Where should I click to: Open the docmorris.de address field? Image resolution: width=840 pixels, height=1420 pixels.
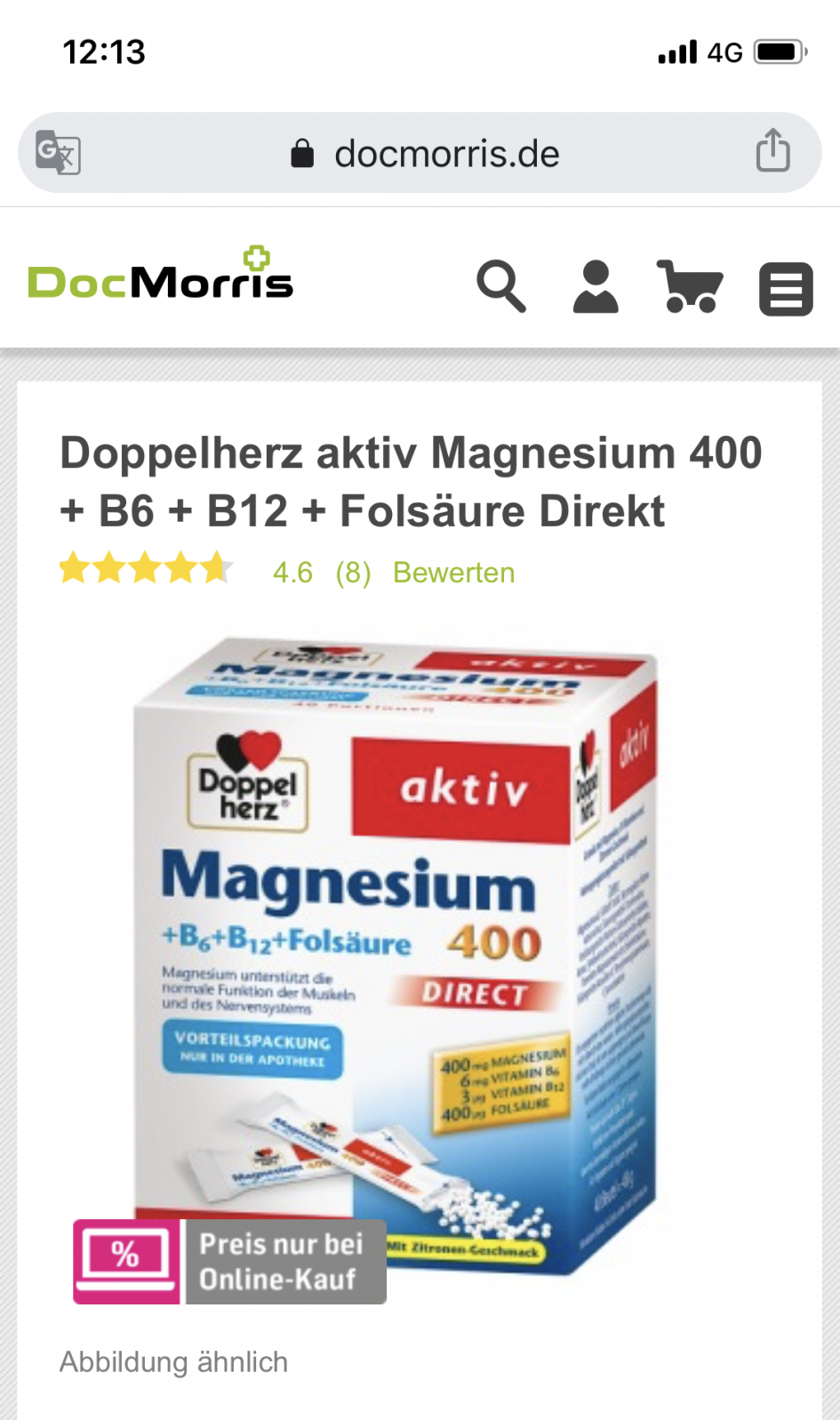[425, 154]
